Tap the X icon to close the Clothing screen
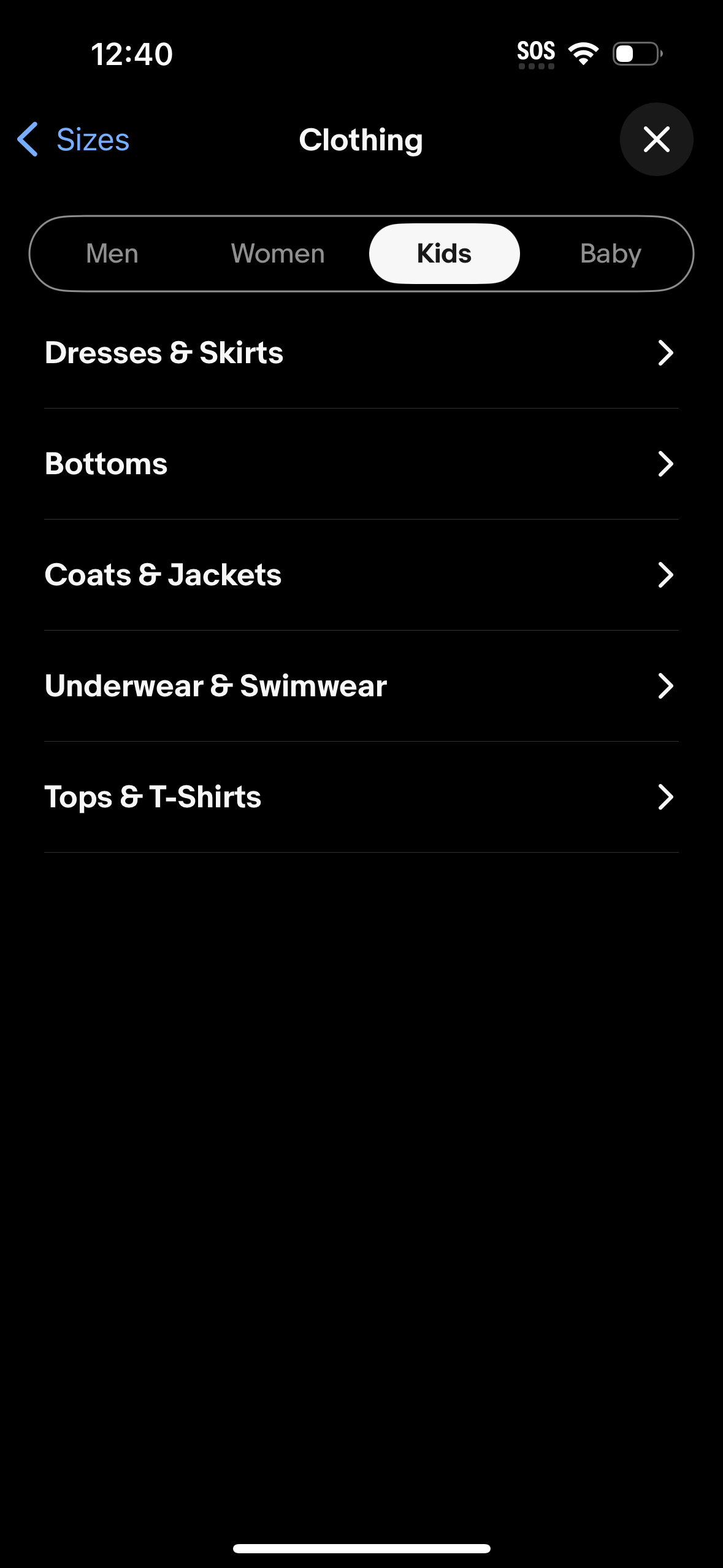The image size is (723, 1568). pos(656,139)
